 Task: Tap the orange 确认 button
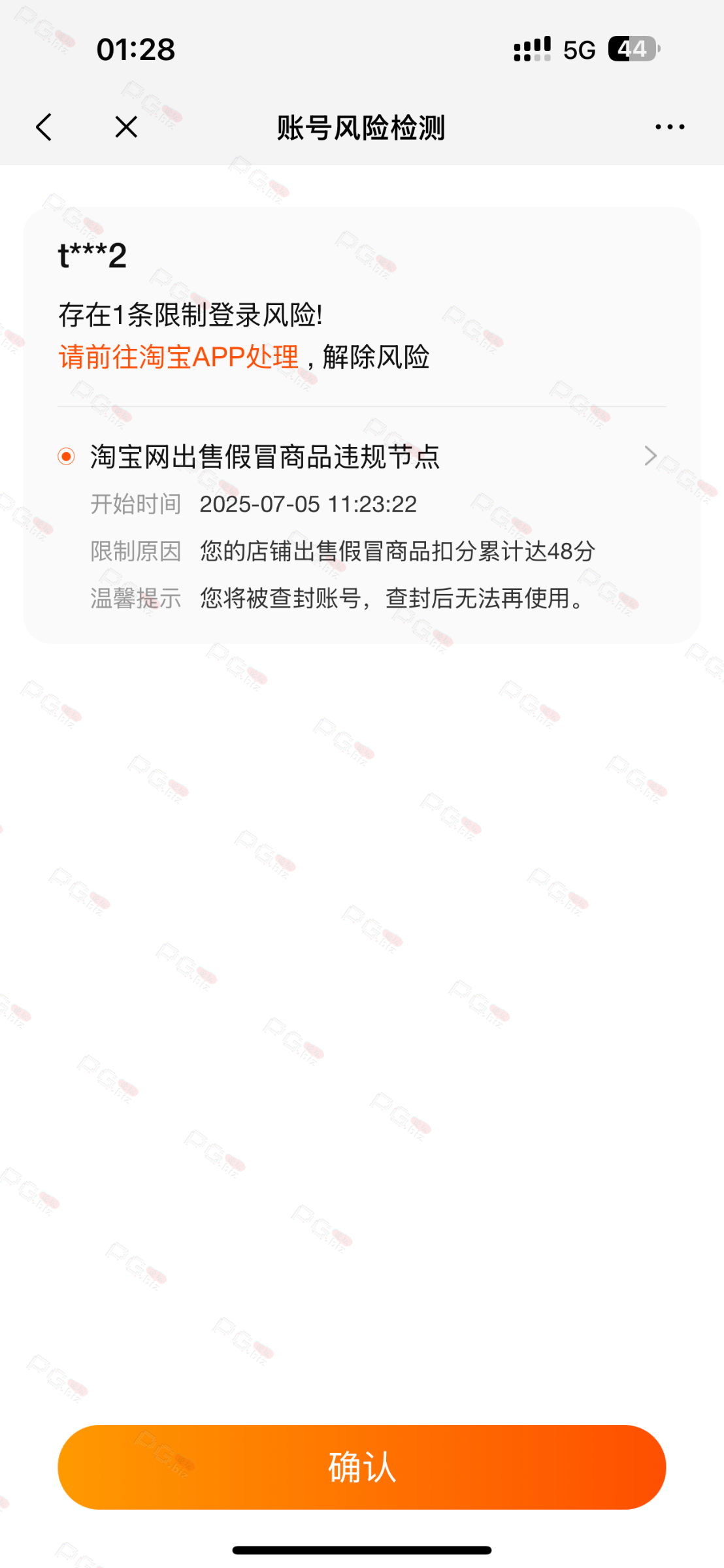click(x=361, y=1467)
